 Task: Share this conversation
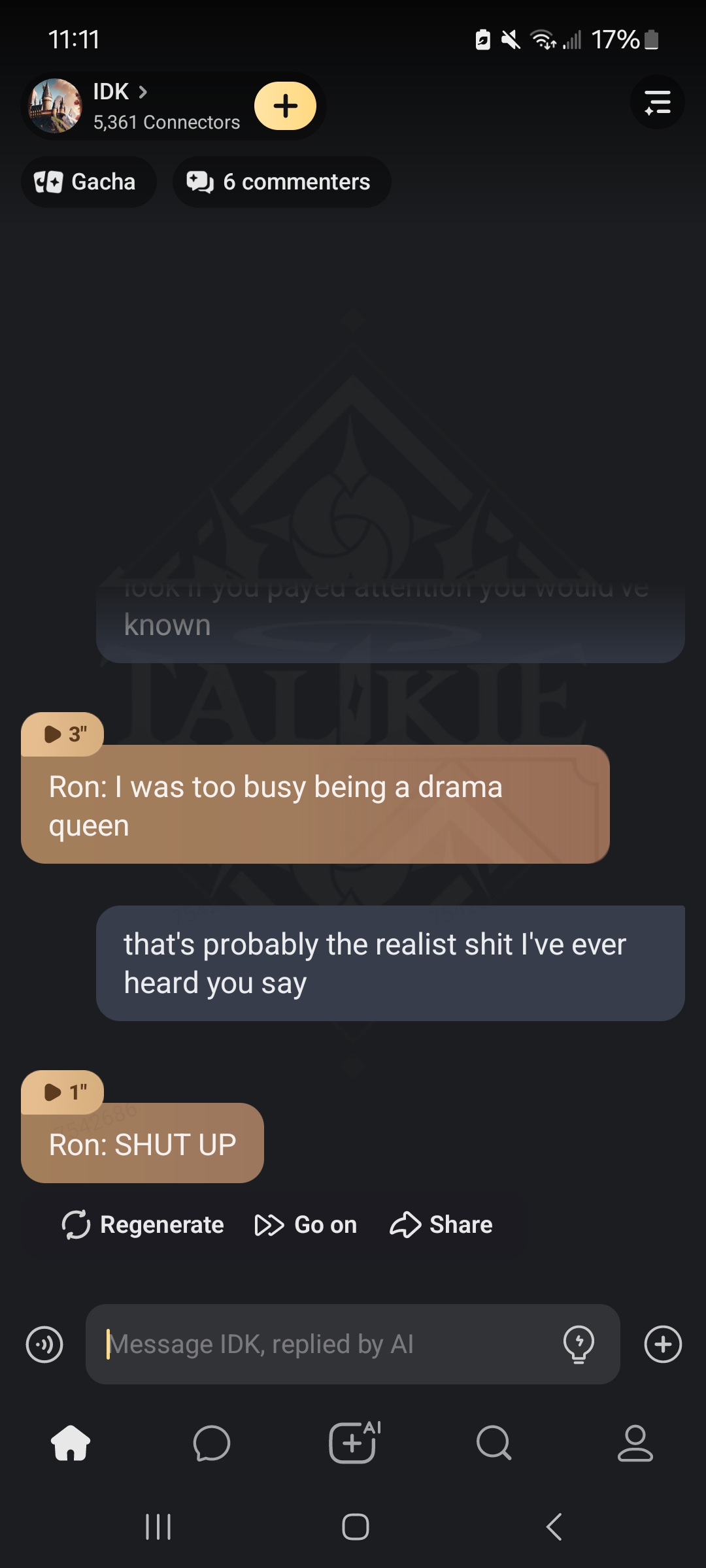(x=441, y=1224)
